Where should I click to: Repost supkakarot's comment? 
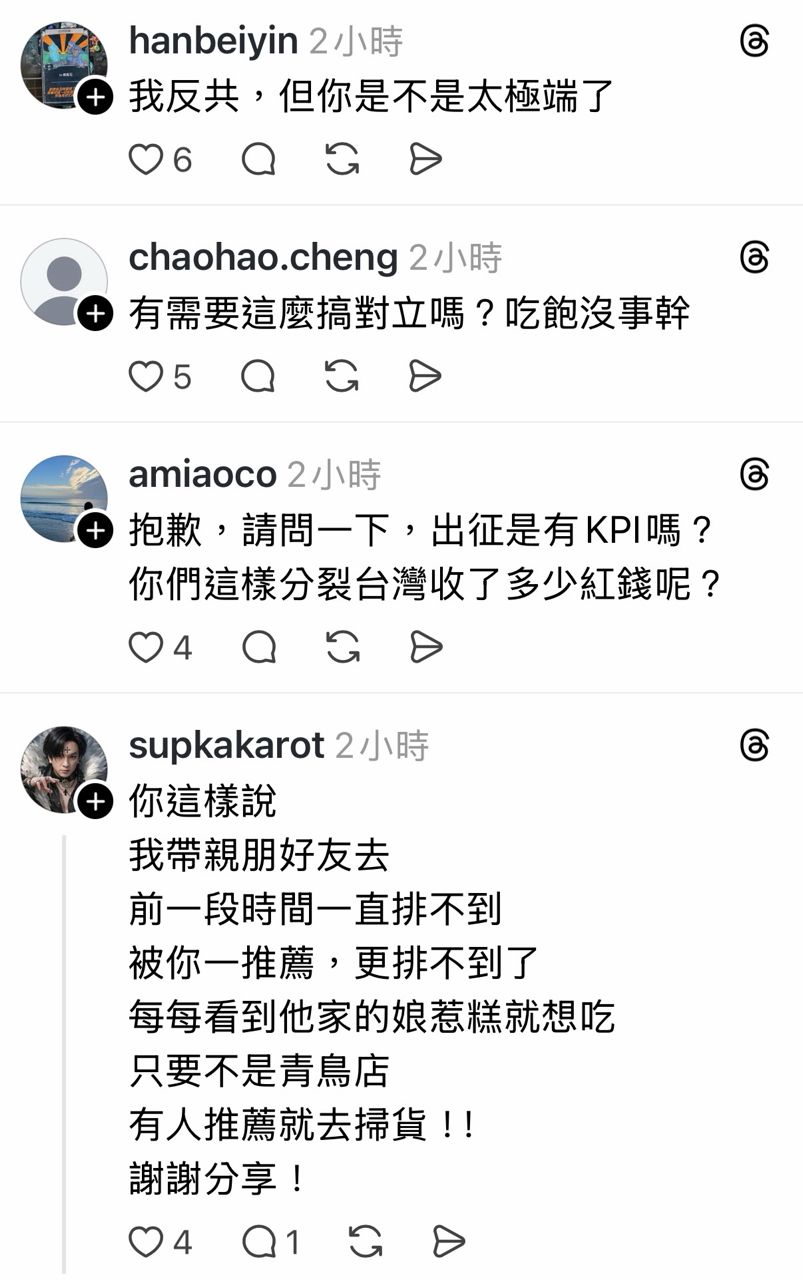[x=366, y=1242]
